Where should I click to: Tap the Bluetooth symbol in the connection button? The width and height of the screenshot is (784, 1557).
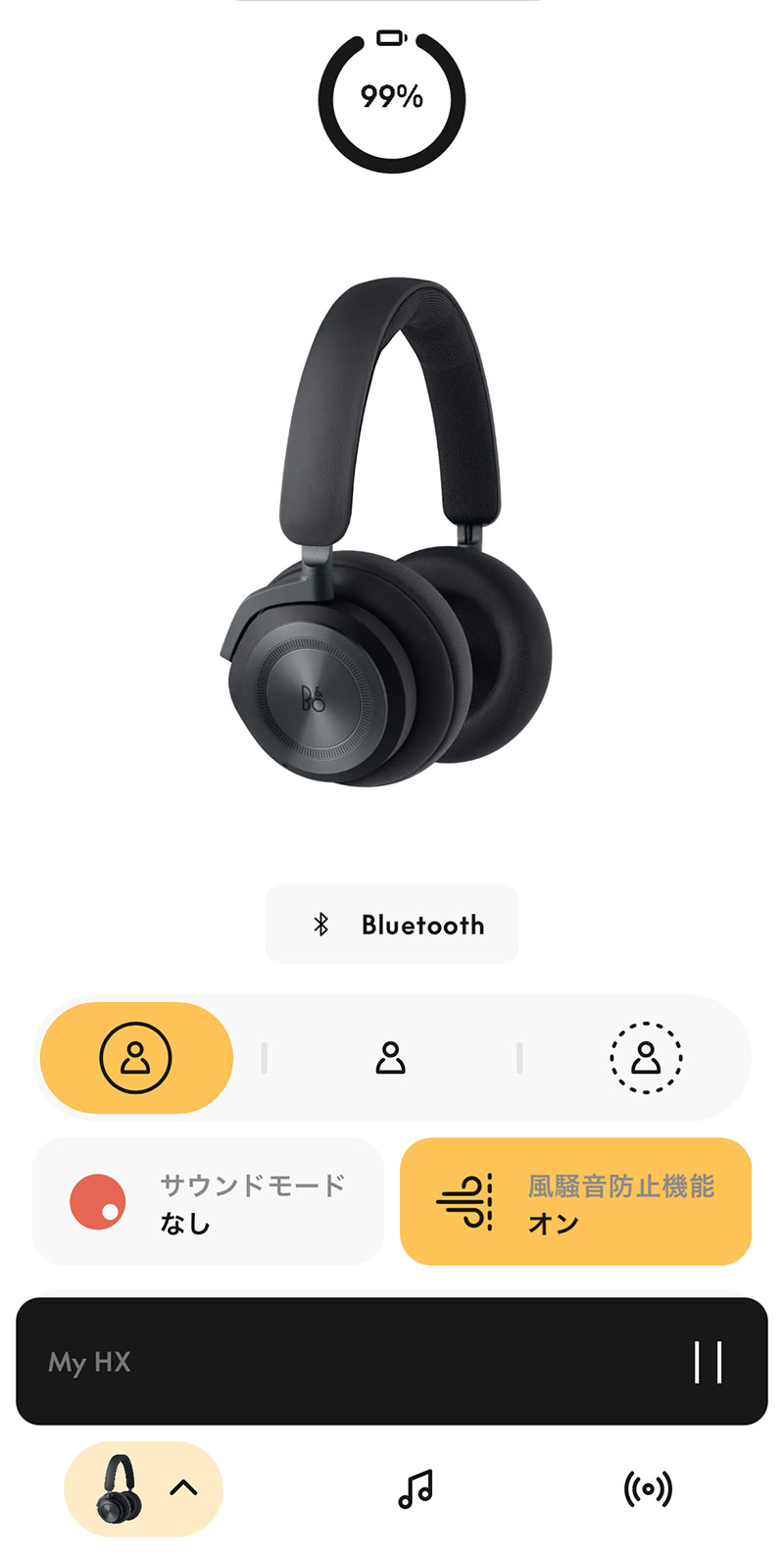pos(320,923)
